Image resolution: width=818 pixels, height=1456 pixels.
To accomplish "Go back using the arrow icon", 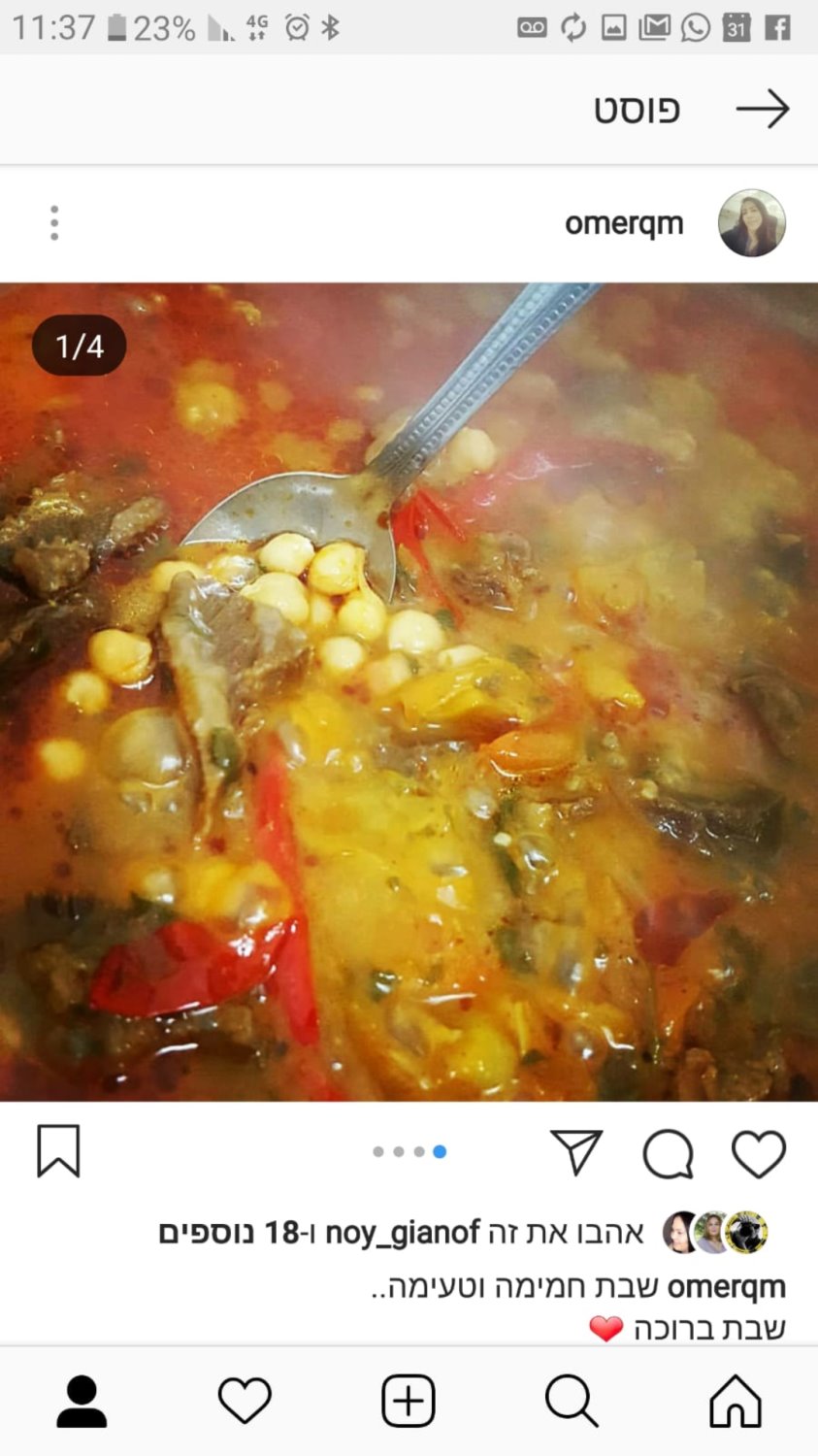I will 763,109.
